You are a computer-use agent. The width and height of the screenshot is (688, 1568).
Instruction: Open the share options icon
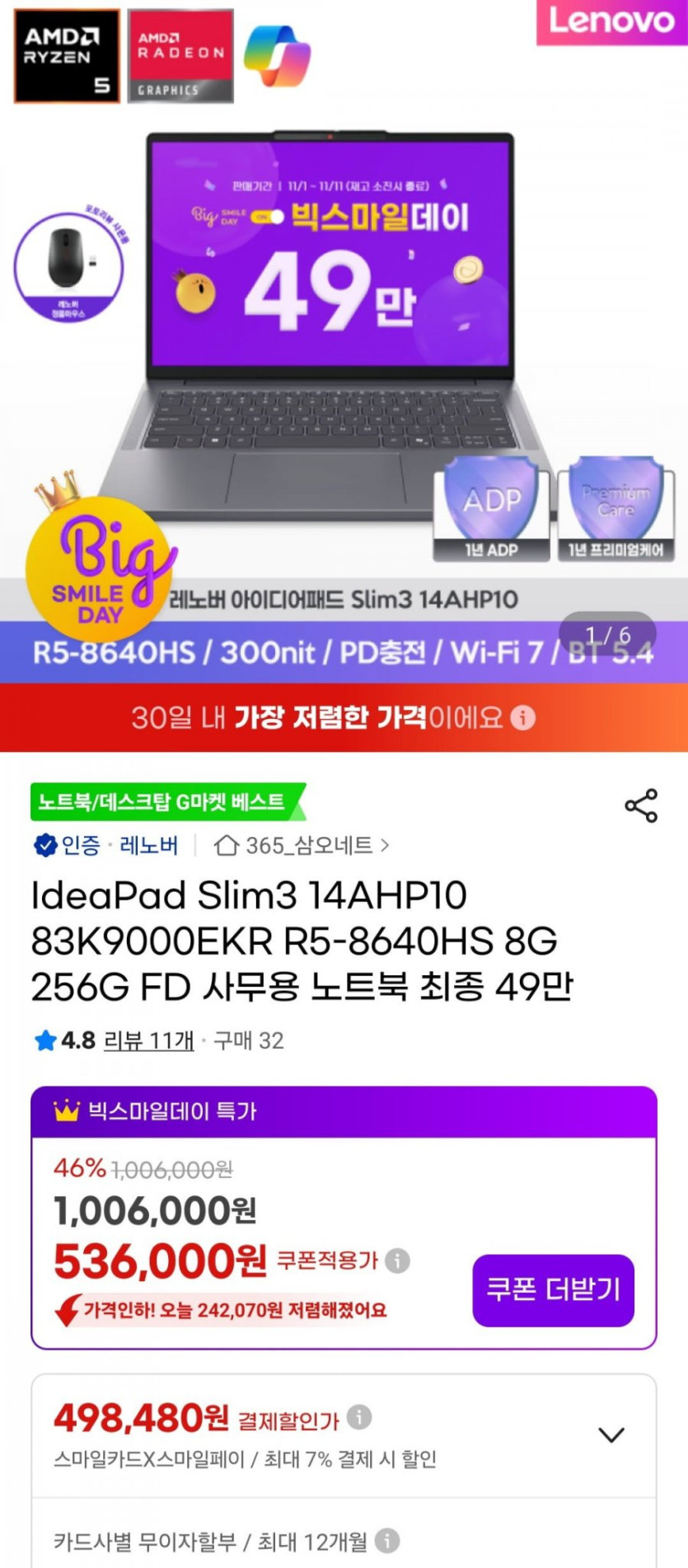tap(640, 805)
